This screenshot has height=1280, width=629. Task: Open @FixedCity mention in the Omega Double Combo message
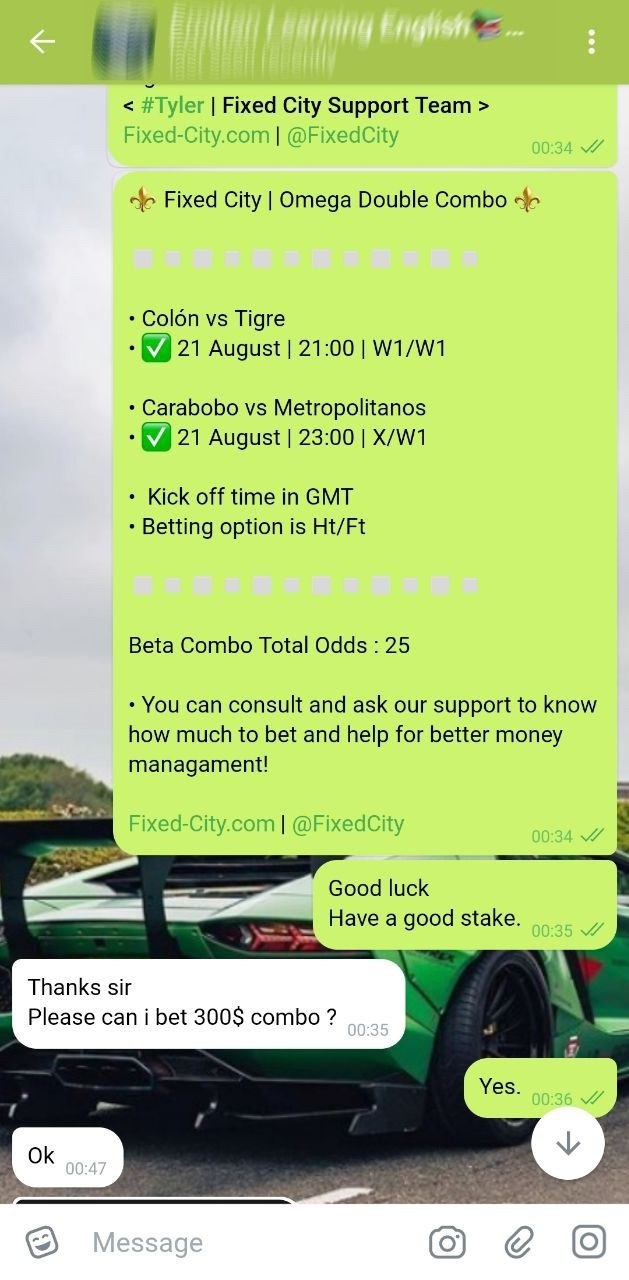pos(348,824)
